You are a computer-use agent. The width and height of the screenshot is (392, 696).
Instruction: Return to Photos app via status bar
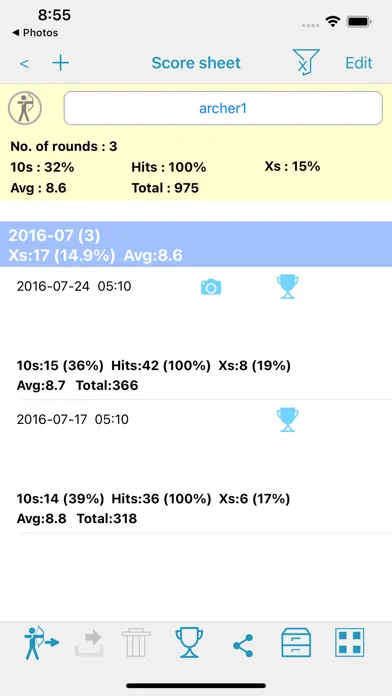pos(35,33)
